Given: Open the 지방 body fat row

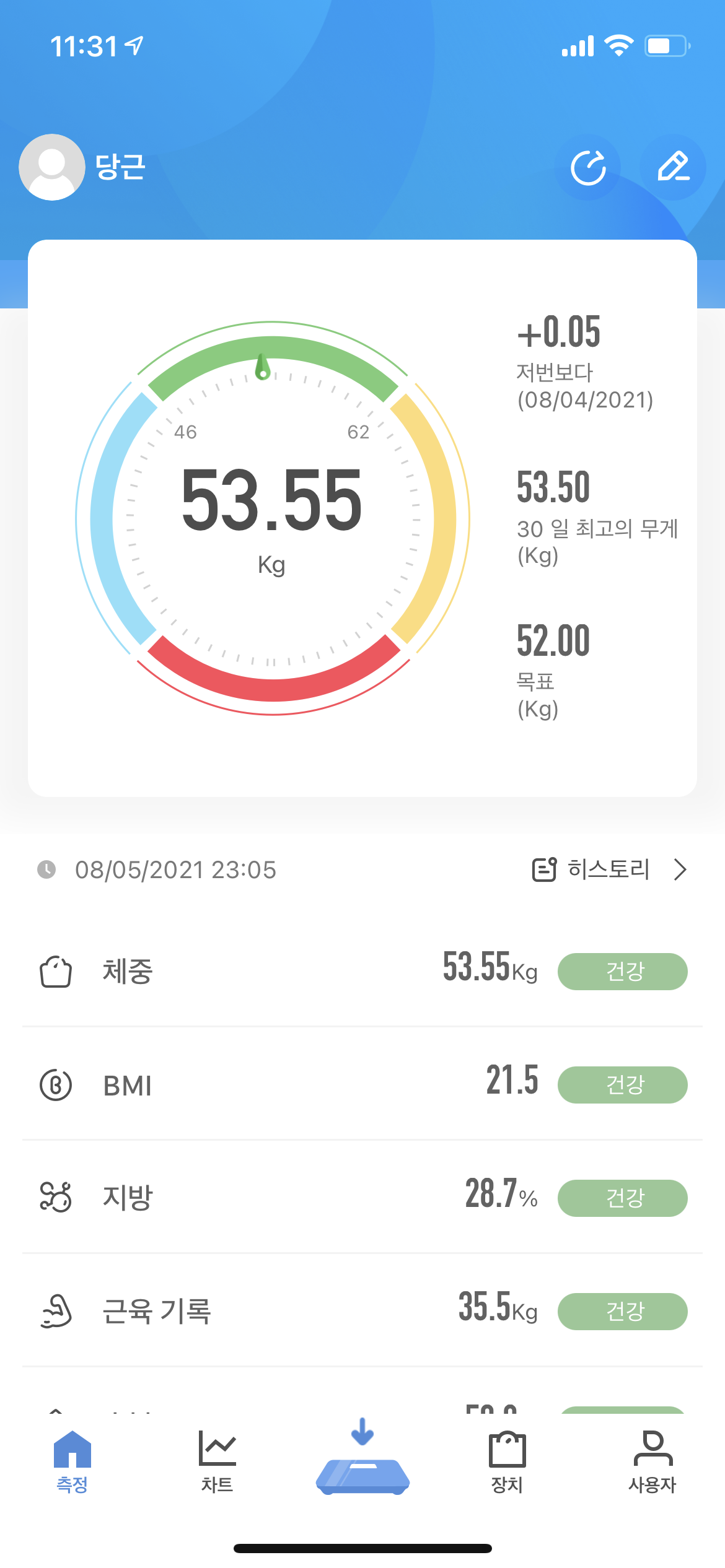Looking at the screenshot, I should [x=362, y=1197].
